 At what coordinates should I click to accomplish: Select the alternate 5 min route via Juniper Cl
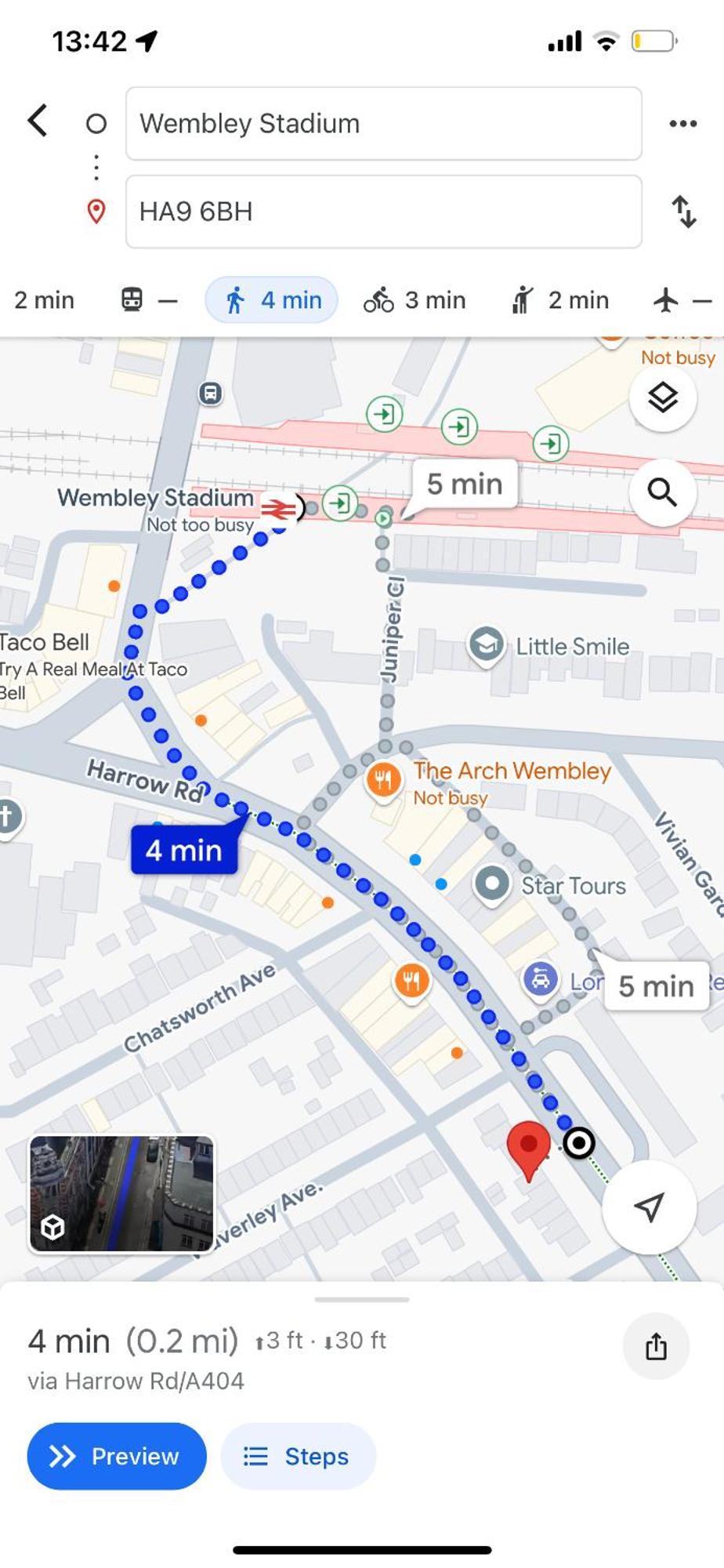click(x=465, y=484)
